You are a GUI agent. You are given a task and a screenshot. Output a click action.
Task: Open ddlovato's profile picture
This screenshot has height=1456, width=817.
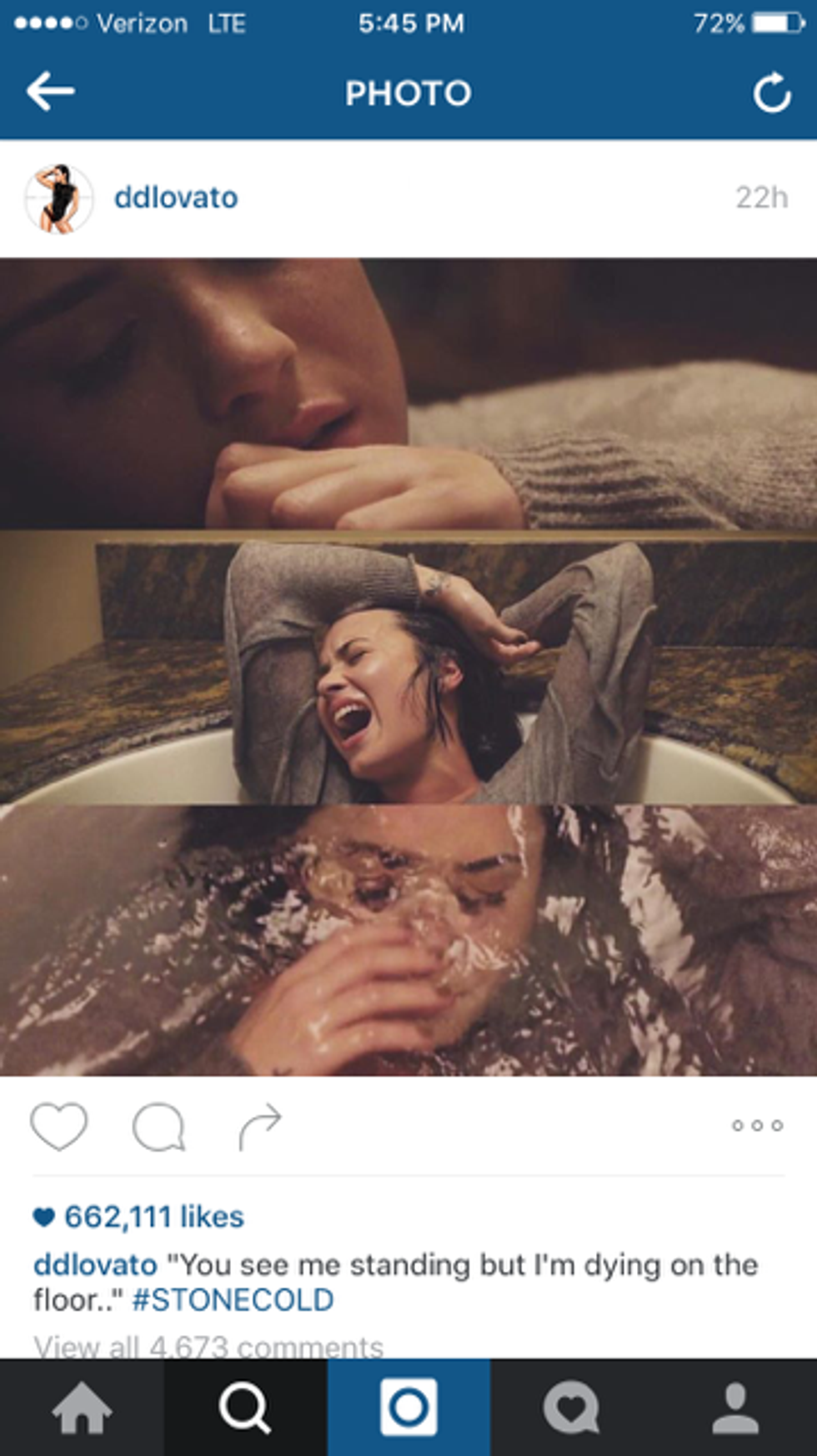[59, 198]
